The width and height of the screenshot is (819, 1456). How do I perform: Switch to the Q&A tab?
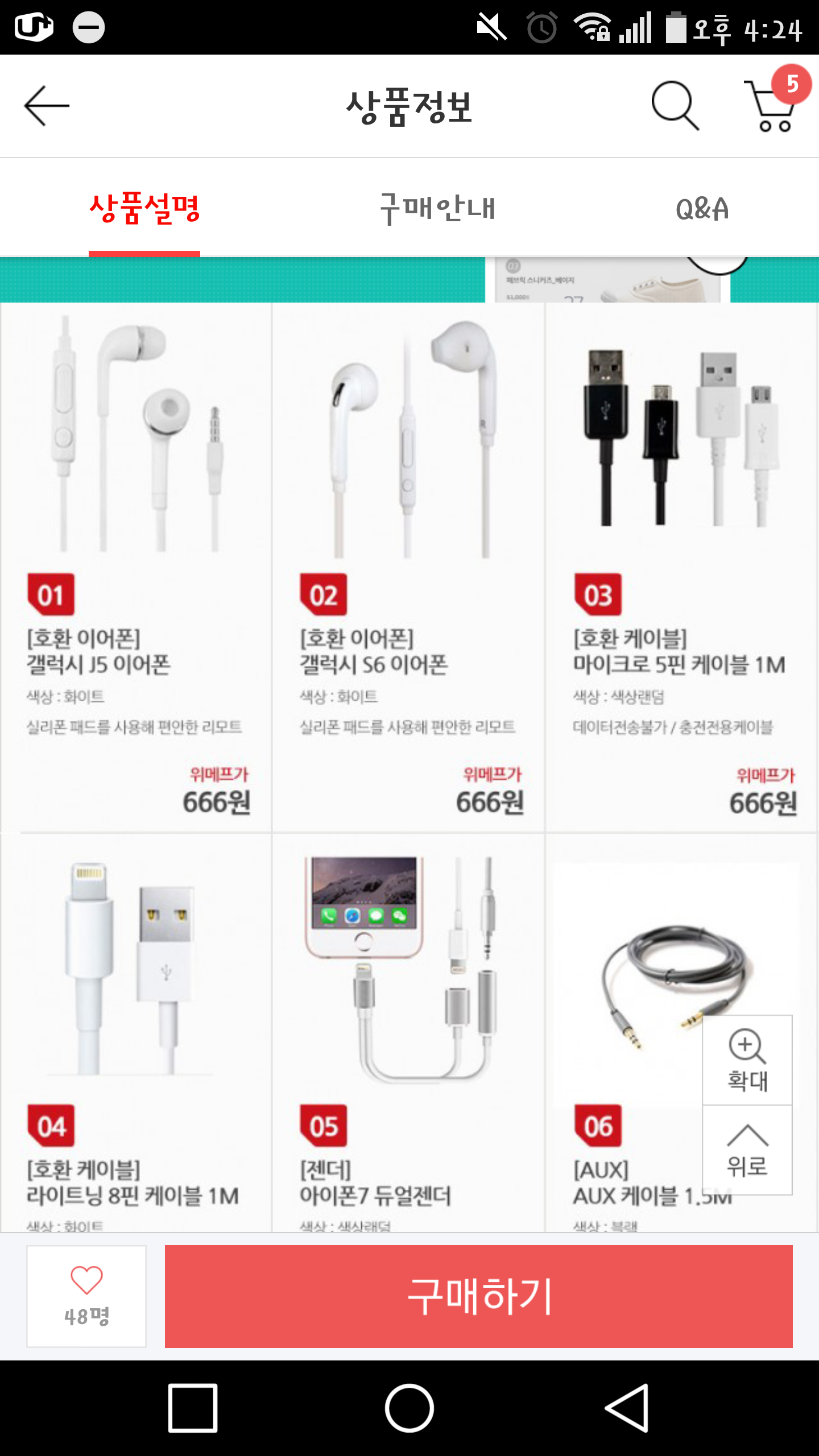pyautogui.click(x=702, y=209)
